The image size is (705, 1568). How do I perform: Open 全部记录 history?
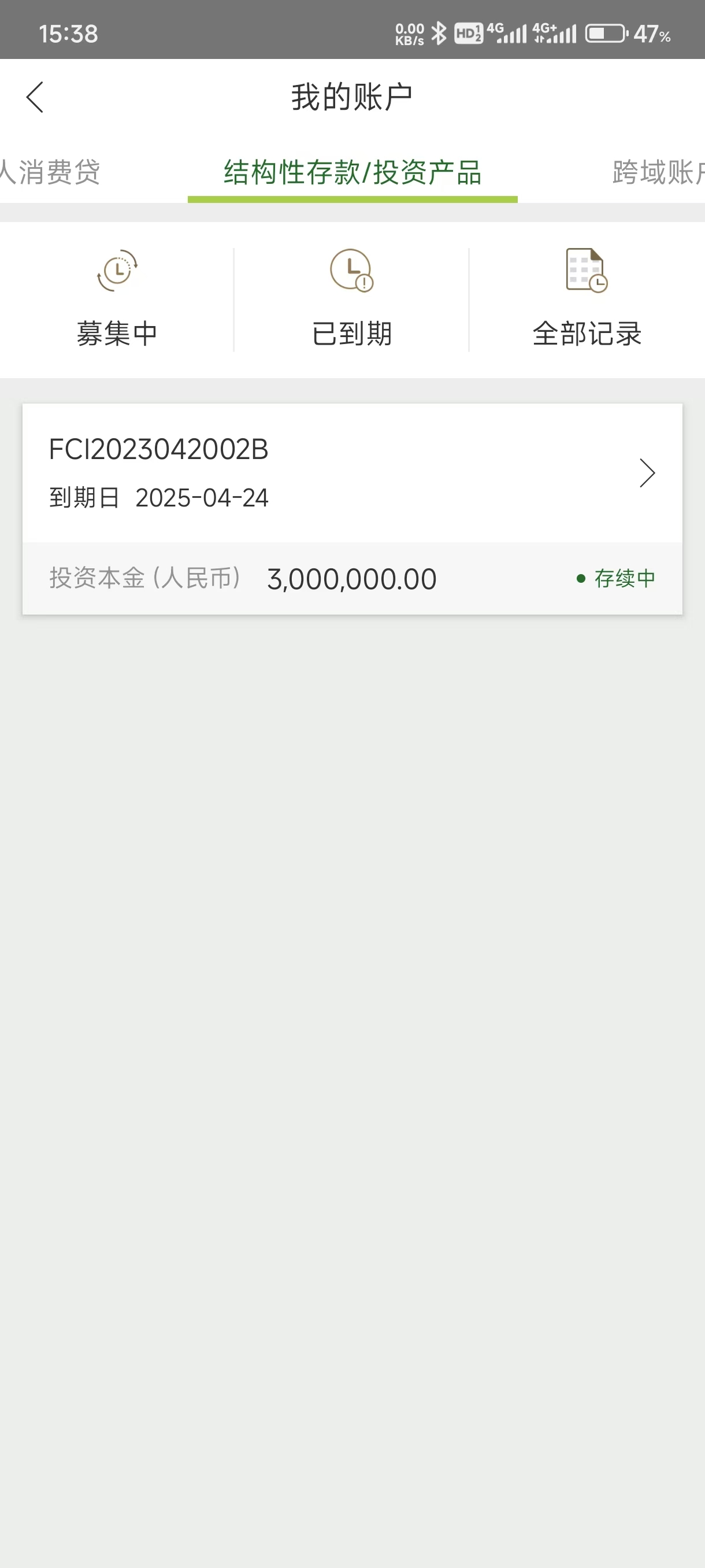coord(587,299)
